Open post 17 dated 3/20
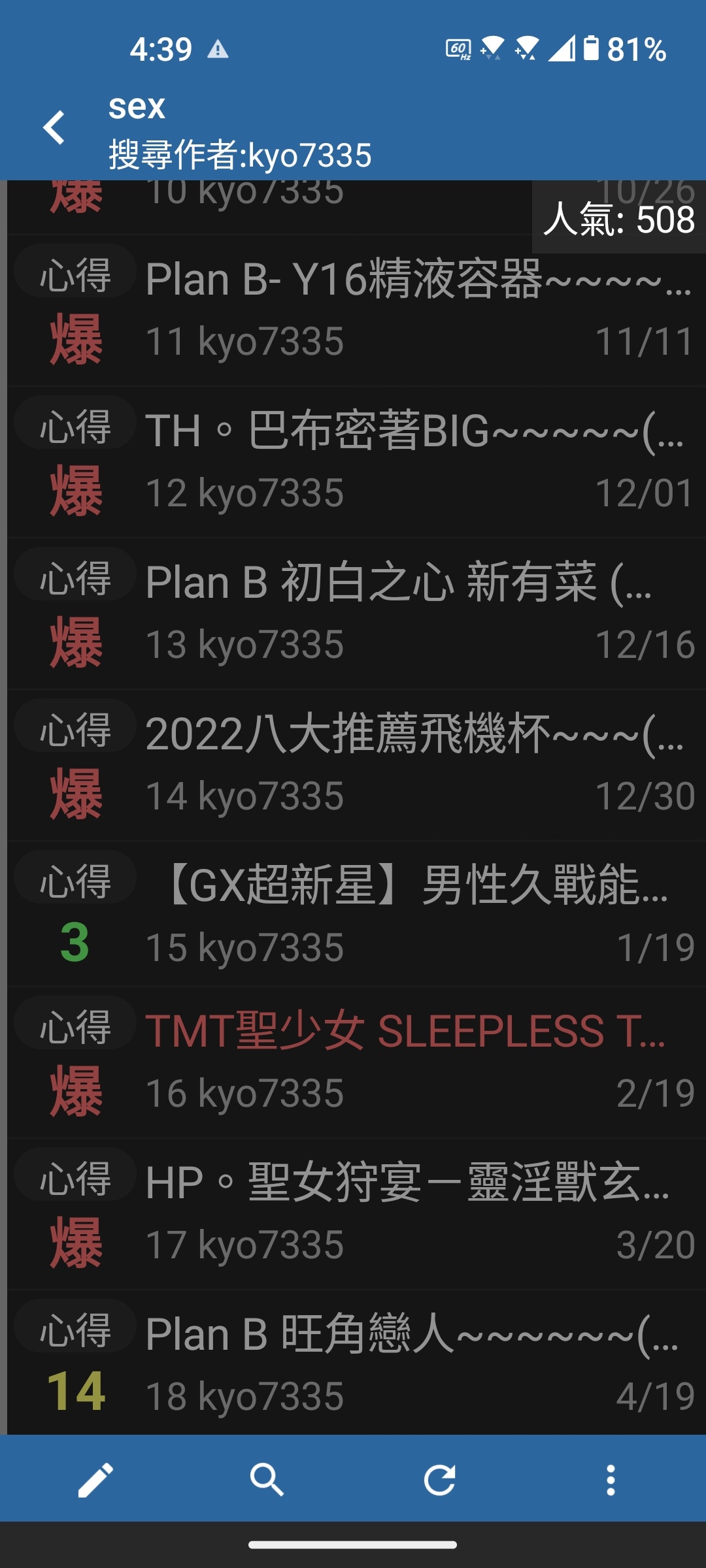The image size is (706, 1568). tap(357, 1215)
